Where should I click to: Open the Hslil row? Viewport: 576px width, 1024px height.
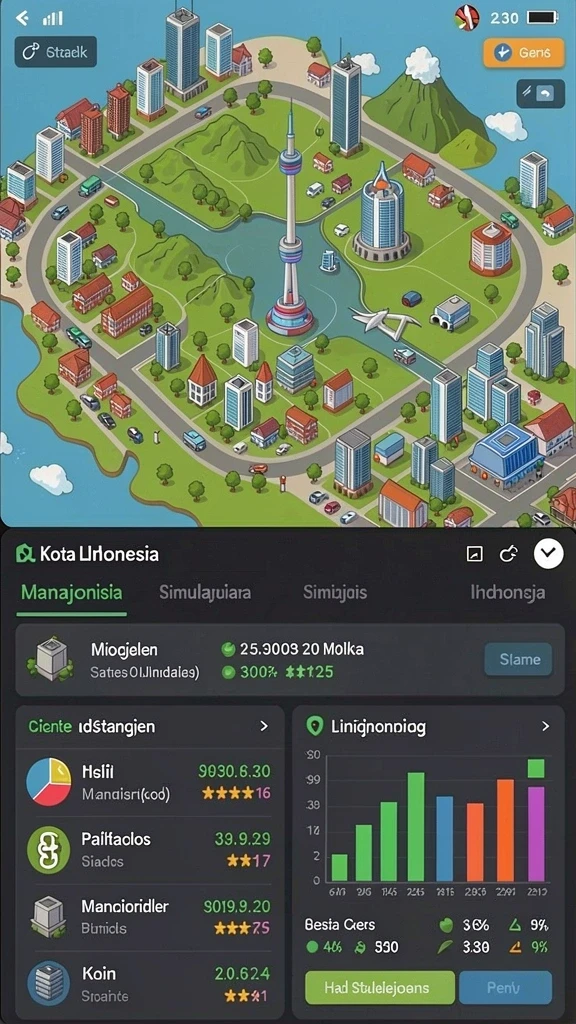150,782
